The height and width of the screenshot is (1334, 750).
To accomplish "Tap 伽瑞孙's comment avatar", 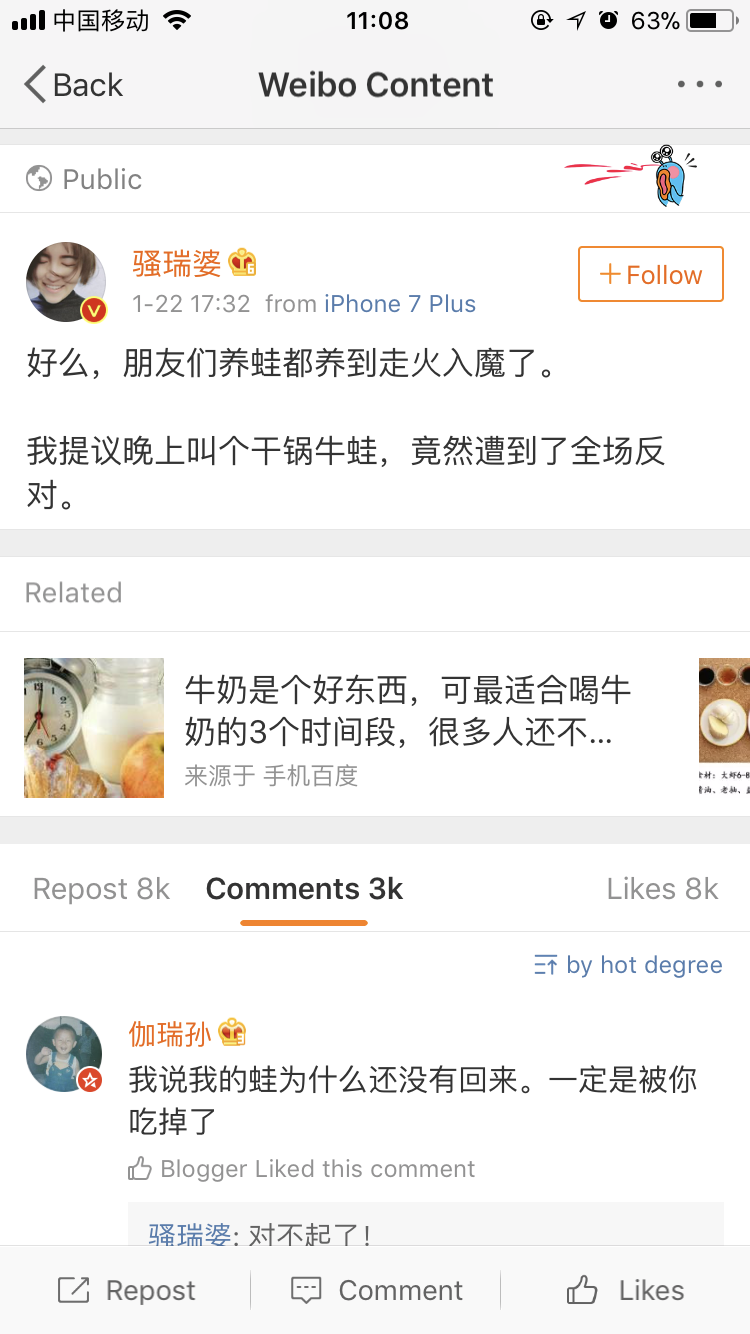I will coord(64,1055).
